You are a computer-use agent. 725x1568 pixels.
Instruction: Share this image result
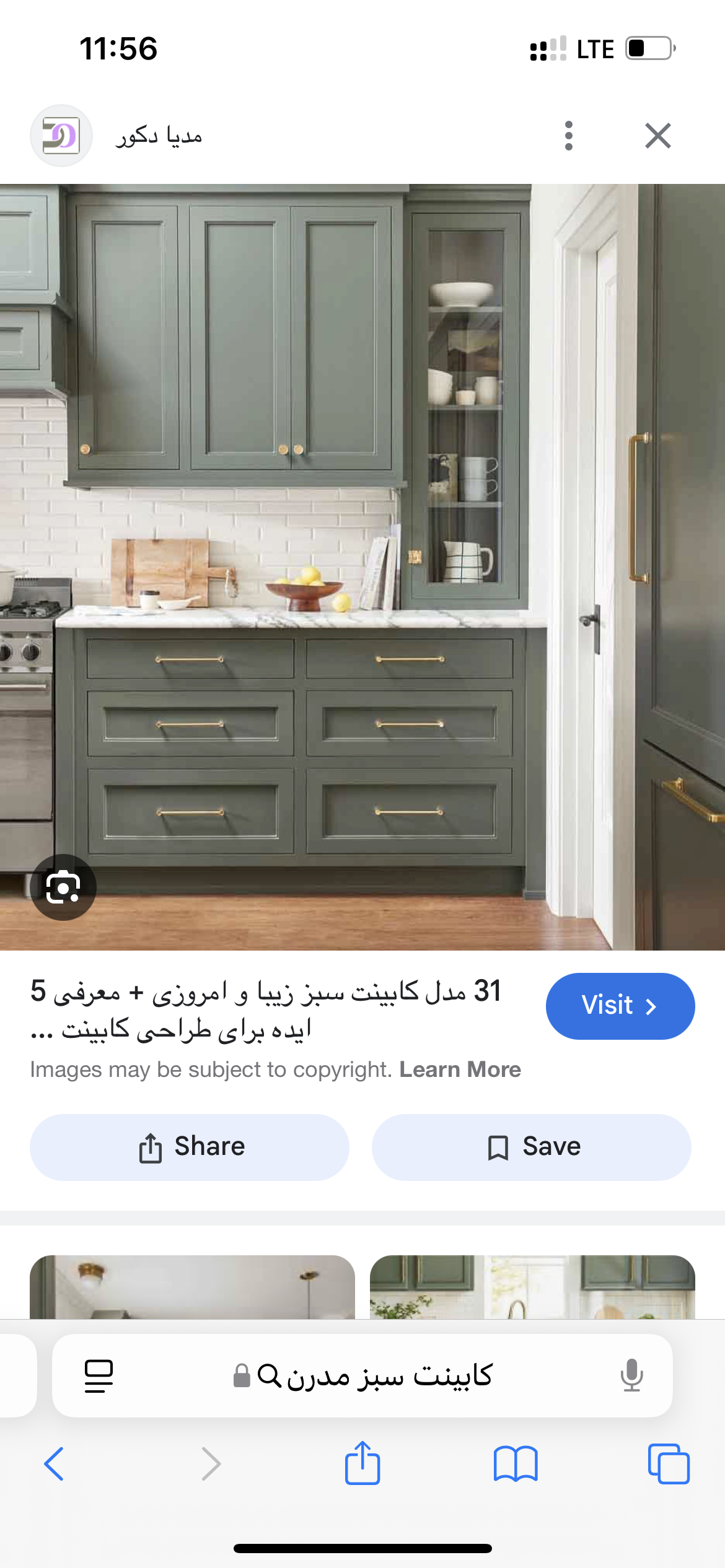pyautogui.click(x=190, y=1147)
